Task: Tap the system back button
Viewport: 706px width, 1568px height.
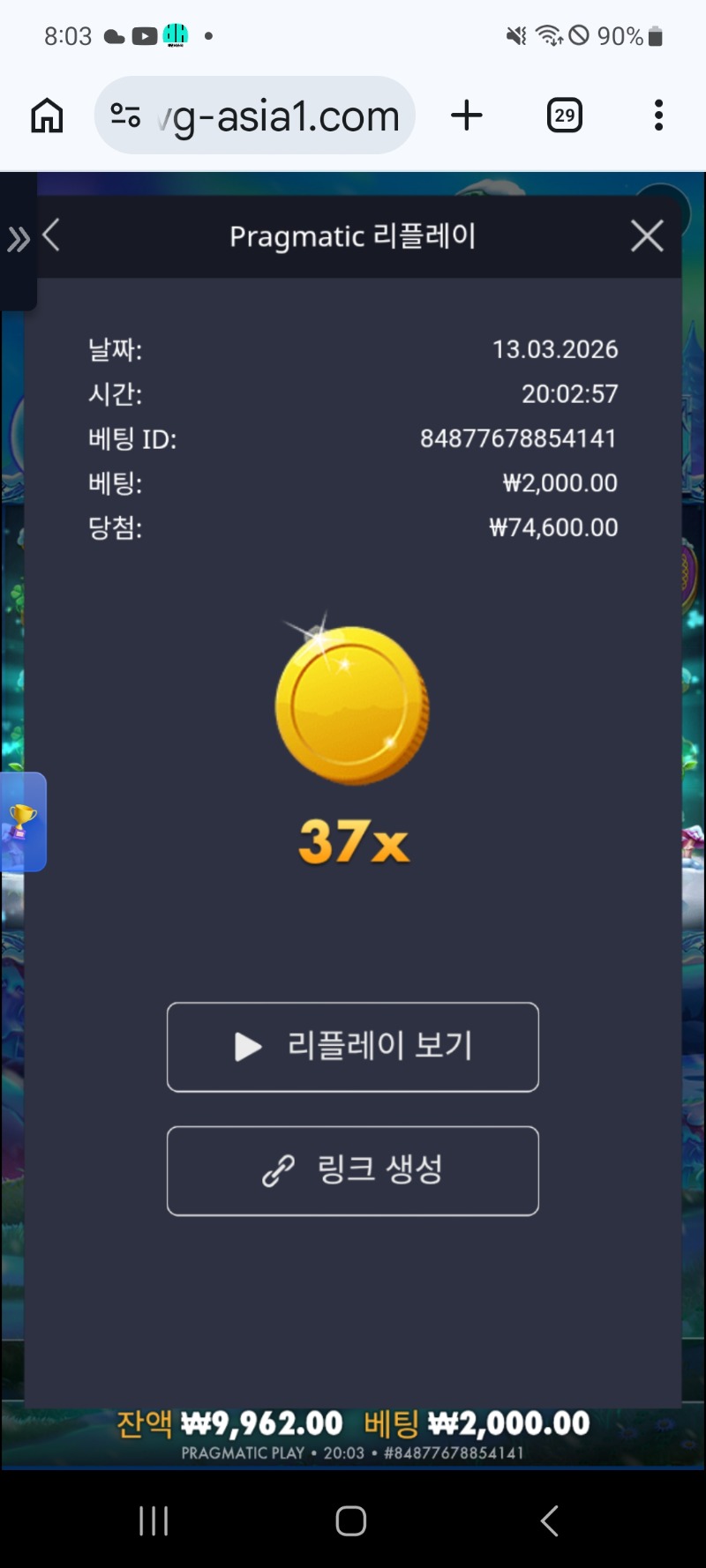Action: [x=549, y=1520]
